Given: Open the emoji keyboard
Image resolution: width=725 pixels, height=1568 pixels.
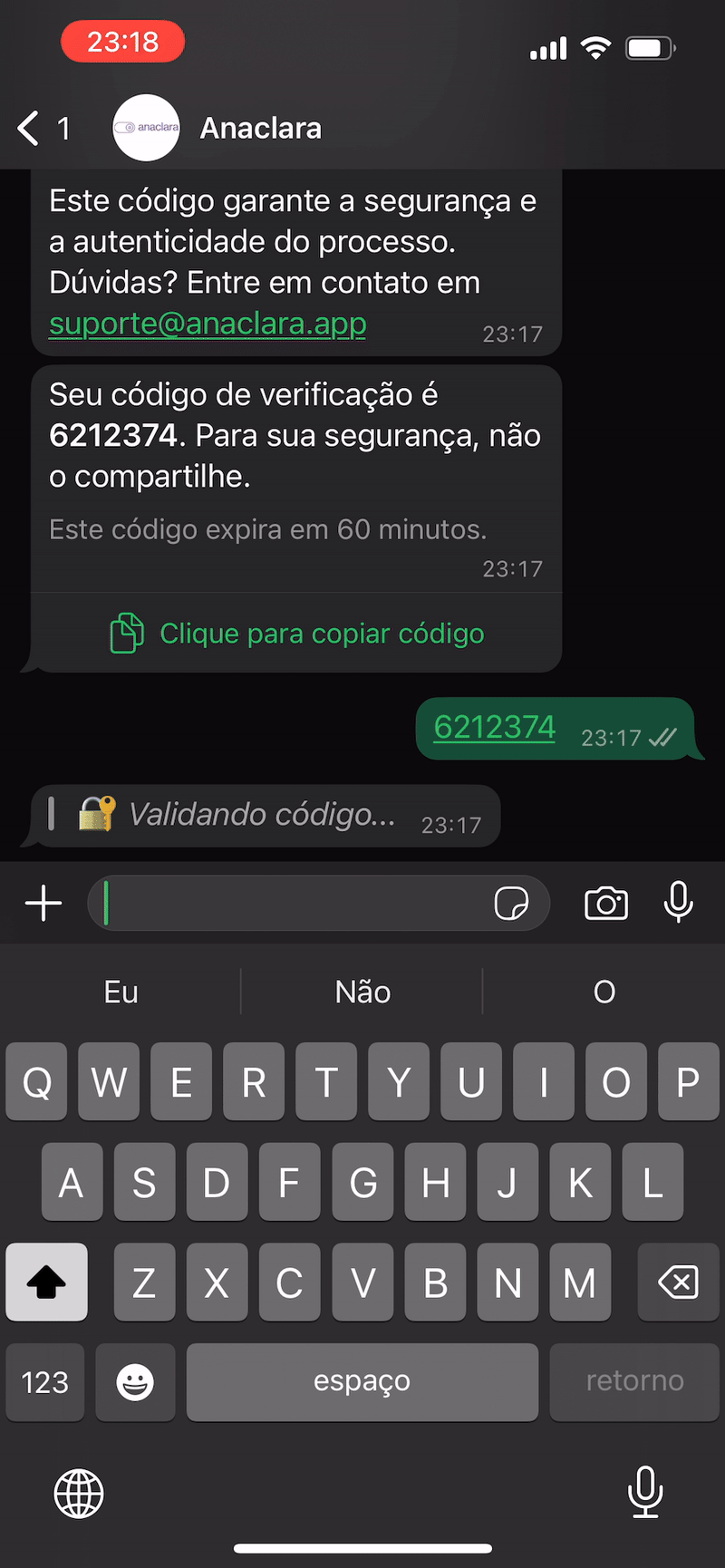Looking at the screenshot, I should [x=135, y=1382].
